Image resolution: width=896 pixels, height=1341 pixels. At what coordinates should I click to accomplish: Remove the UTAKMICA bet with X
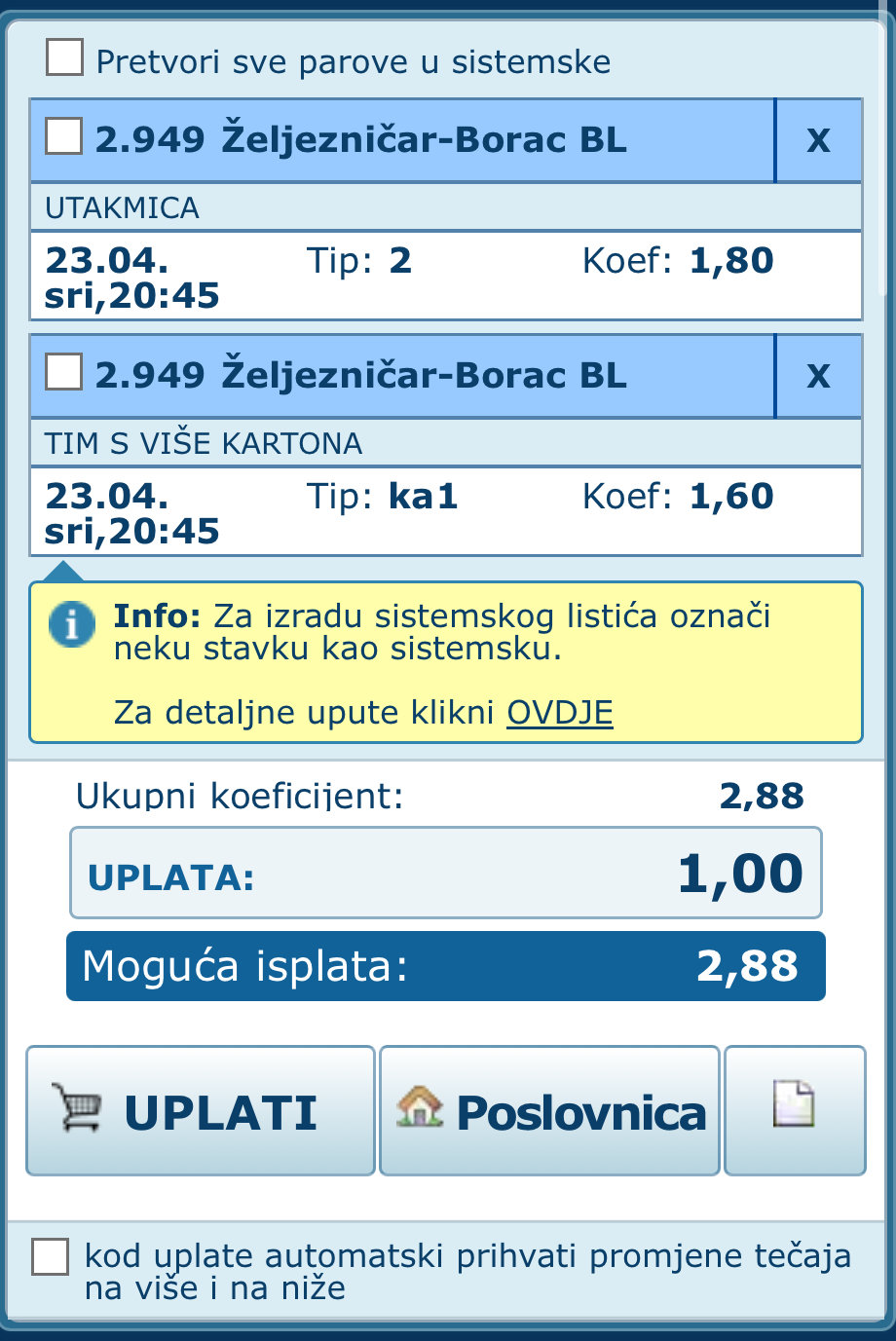[818, 141]
